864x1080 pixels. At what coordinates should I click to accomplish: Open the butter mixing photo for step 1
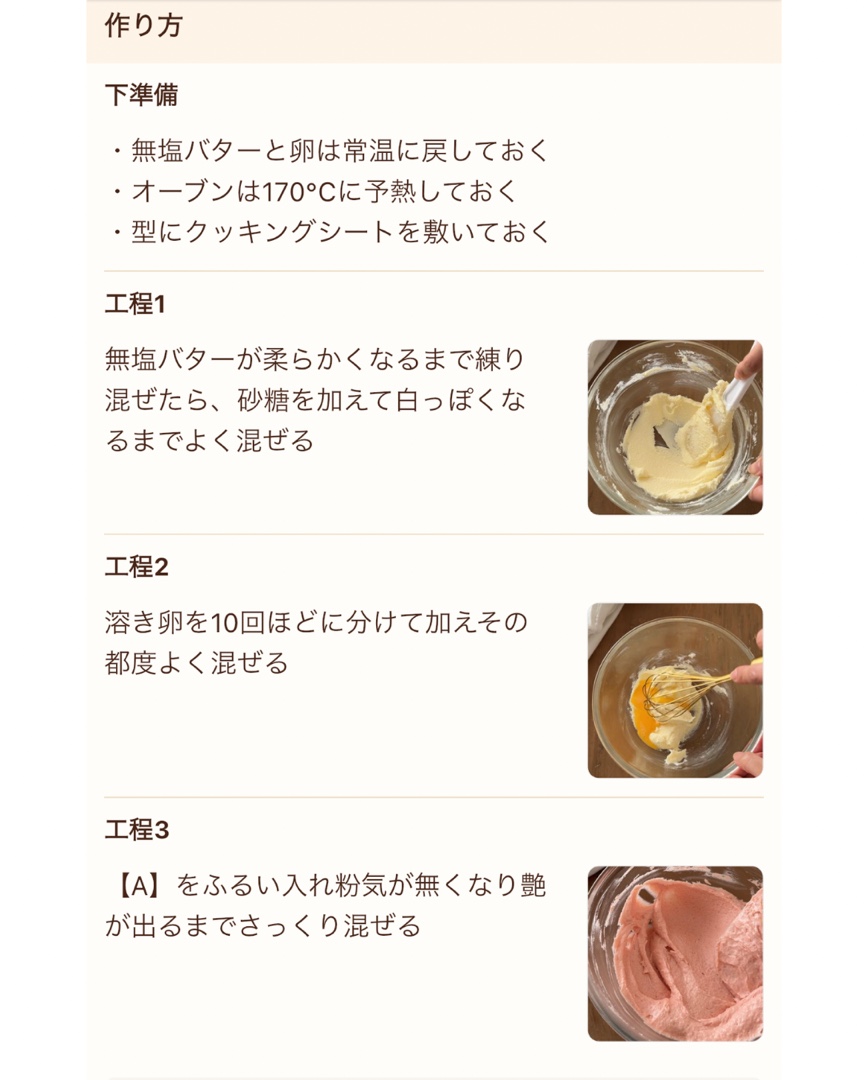[675, 427]
